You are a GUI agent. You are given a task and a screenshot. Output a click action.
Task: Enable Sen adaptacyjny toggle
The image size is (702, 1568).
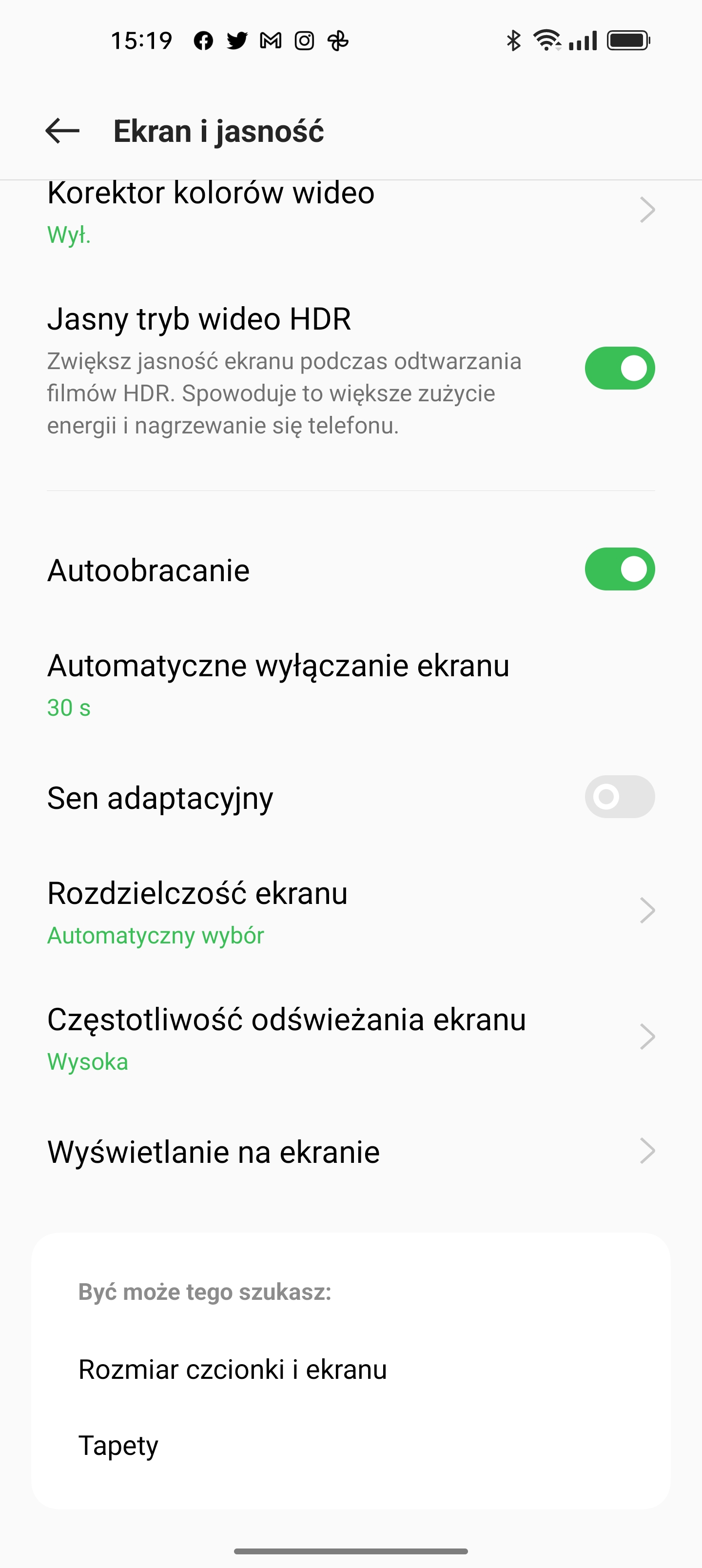tap(619, 797)
